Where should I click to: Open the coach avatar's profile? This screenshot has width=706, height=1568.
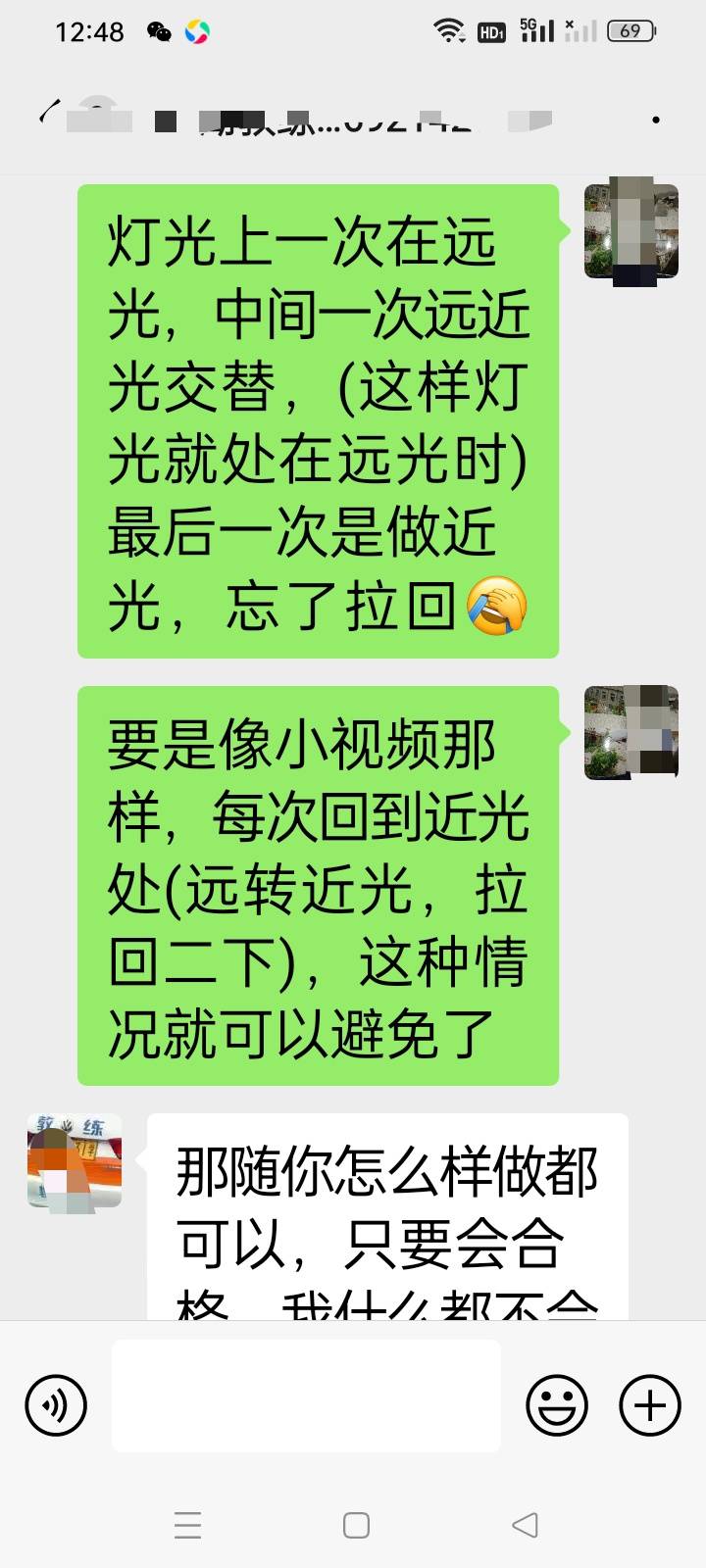coord(75,1160)
